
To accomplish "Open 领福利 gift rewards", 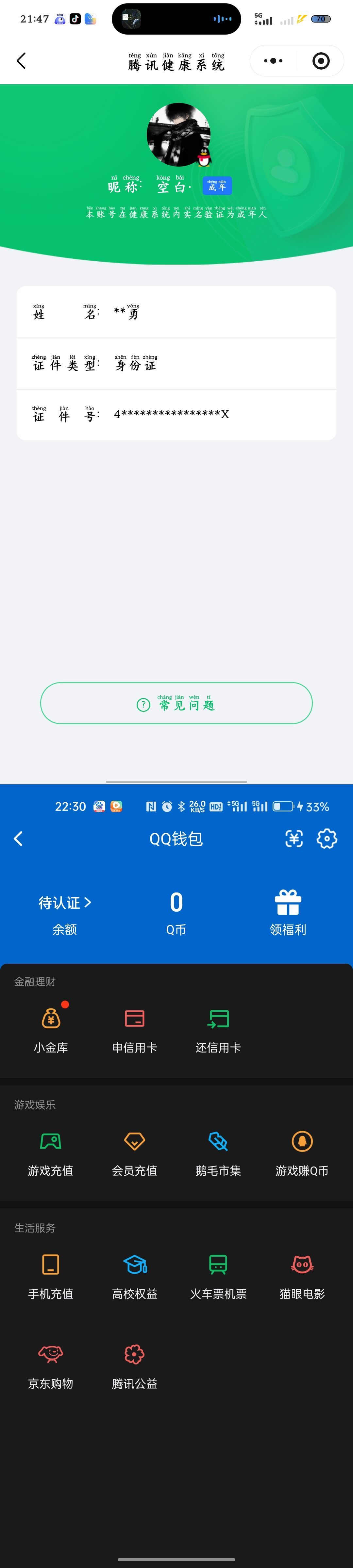I will coord(288,913).
